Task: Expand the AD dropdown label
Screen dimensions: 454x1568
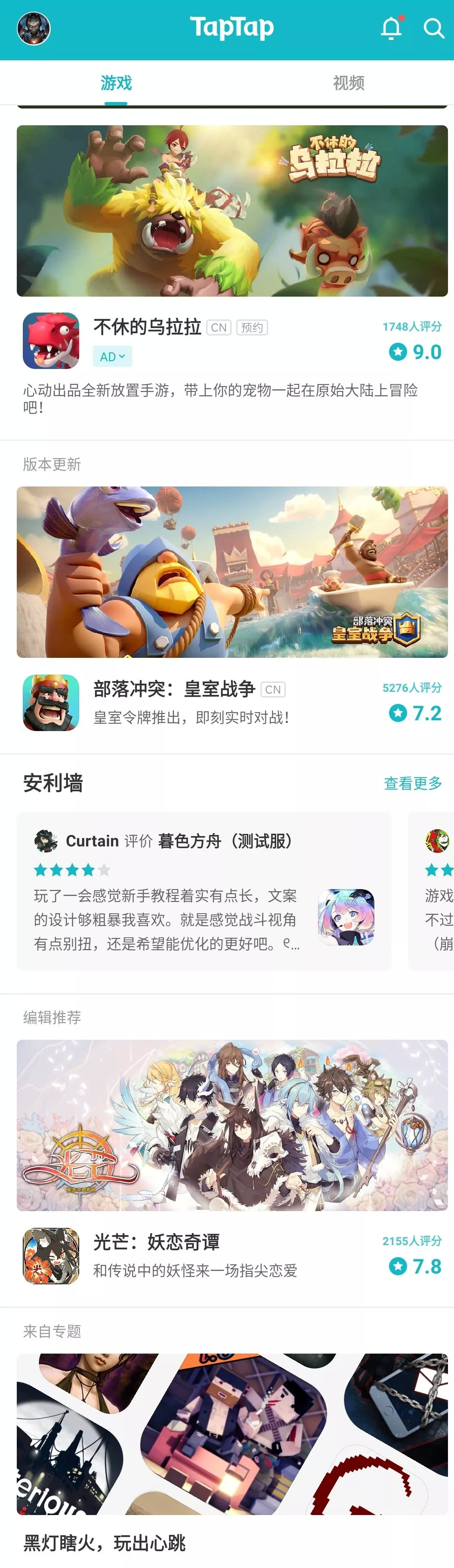Action: tap(113, 356)
